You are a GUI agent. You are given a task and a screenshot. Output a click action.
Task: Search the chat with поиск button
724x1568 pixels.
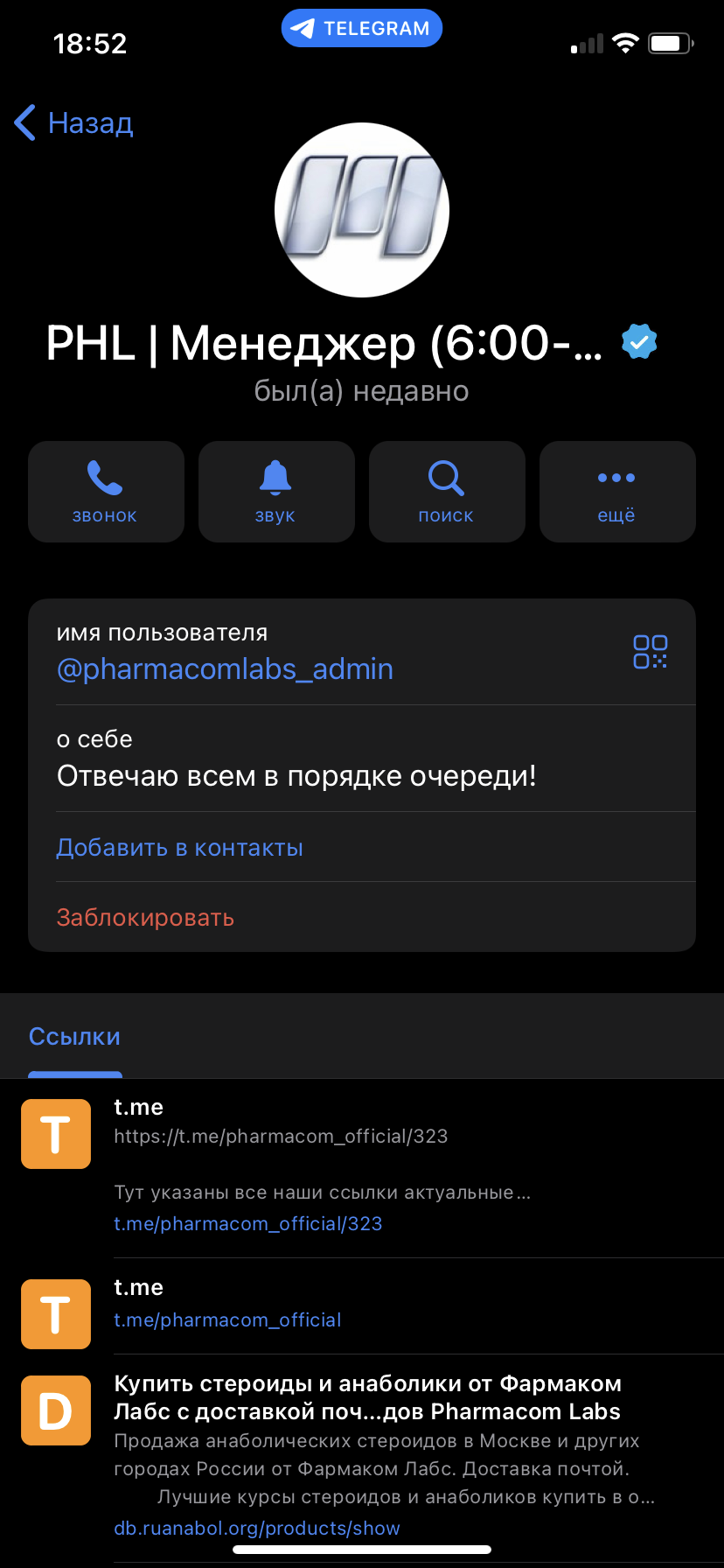pyautogui.click(x=447, y=492)
